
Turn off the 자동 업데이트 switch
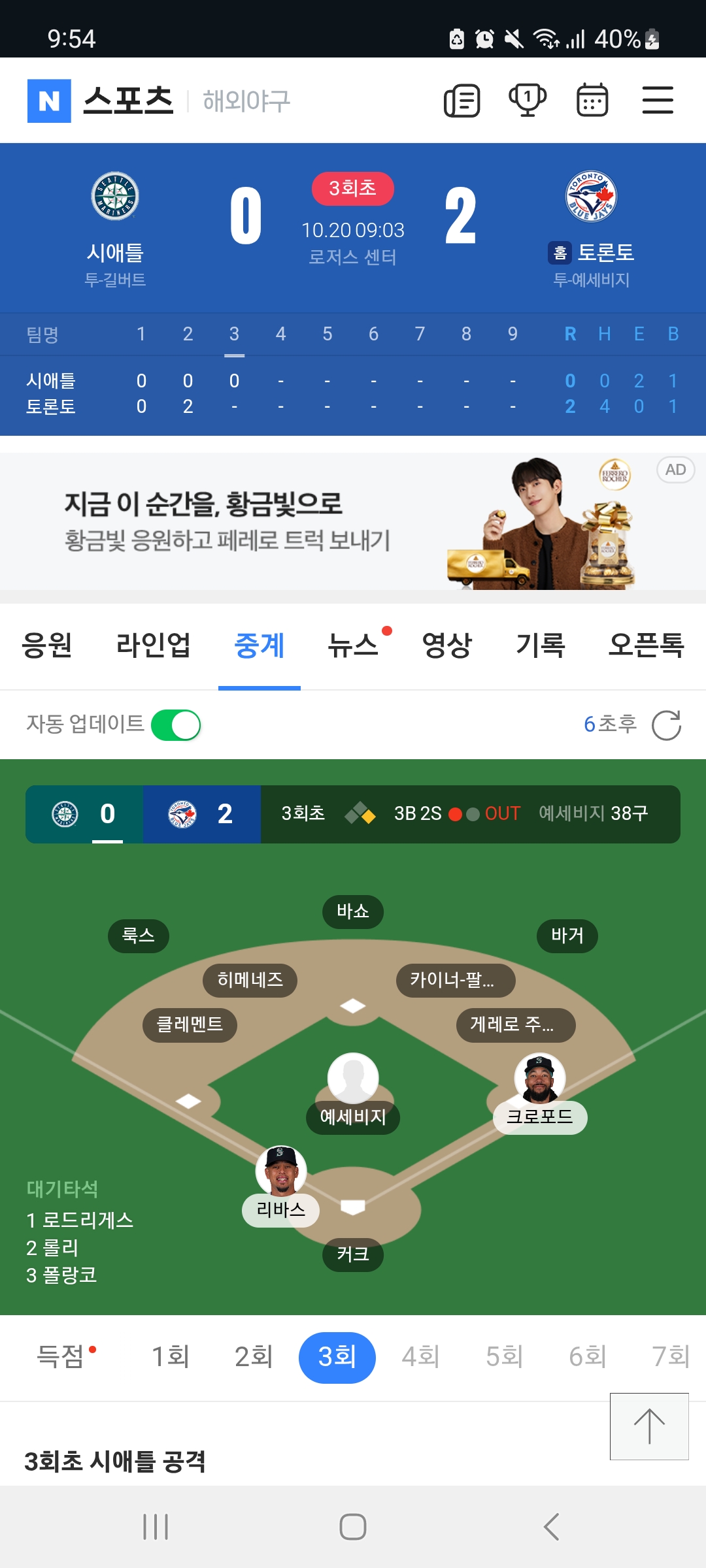click(x=176, y=725)
